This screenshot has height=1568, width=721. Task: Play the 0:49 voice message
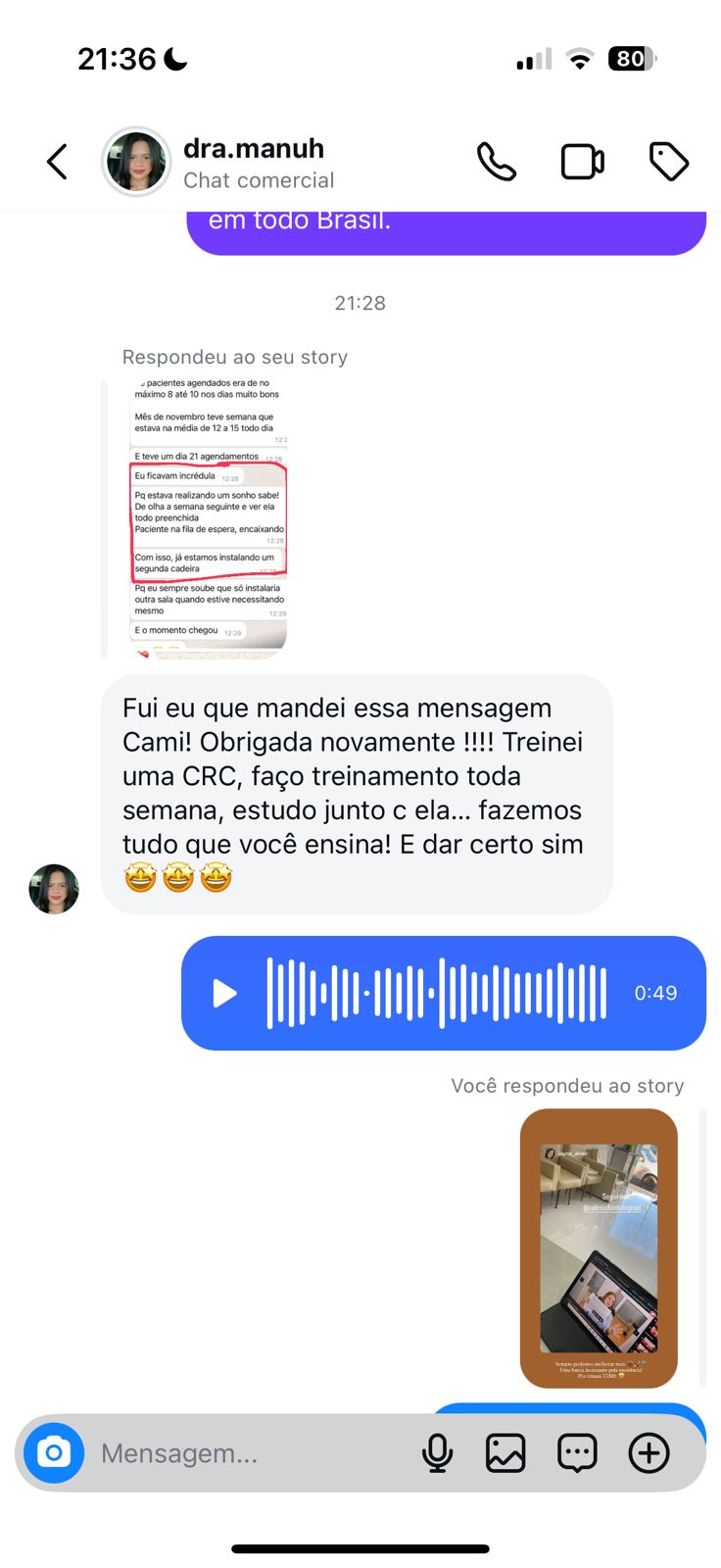225,994
